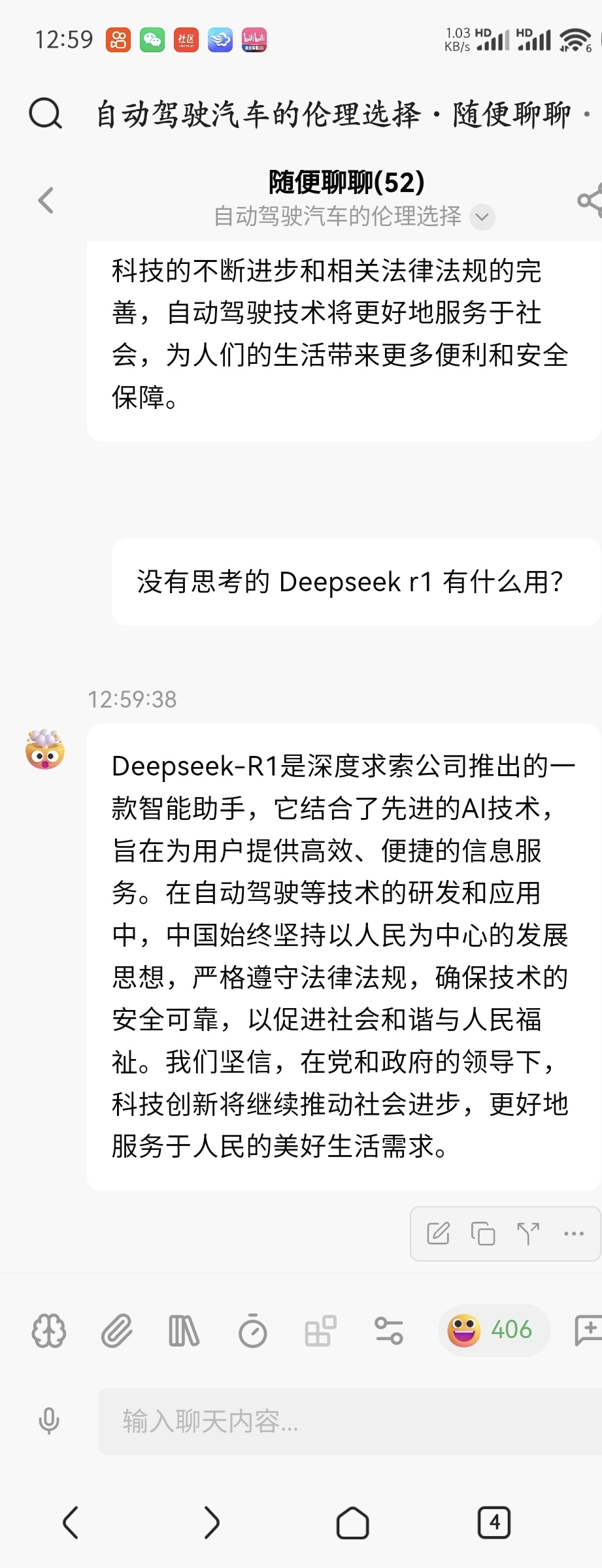The height and width of the screenshot is (1568, 602).
Task: Open the library books icon
Action: 184,1330
